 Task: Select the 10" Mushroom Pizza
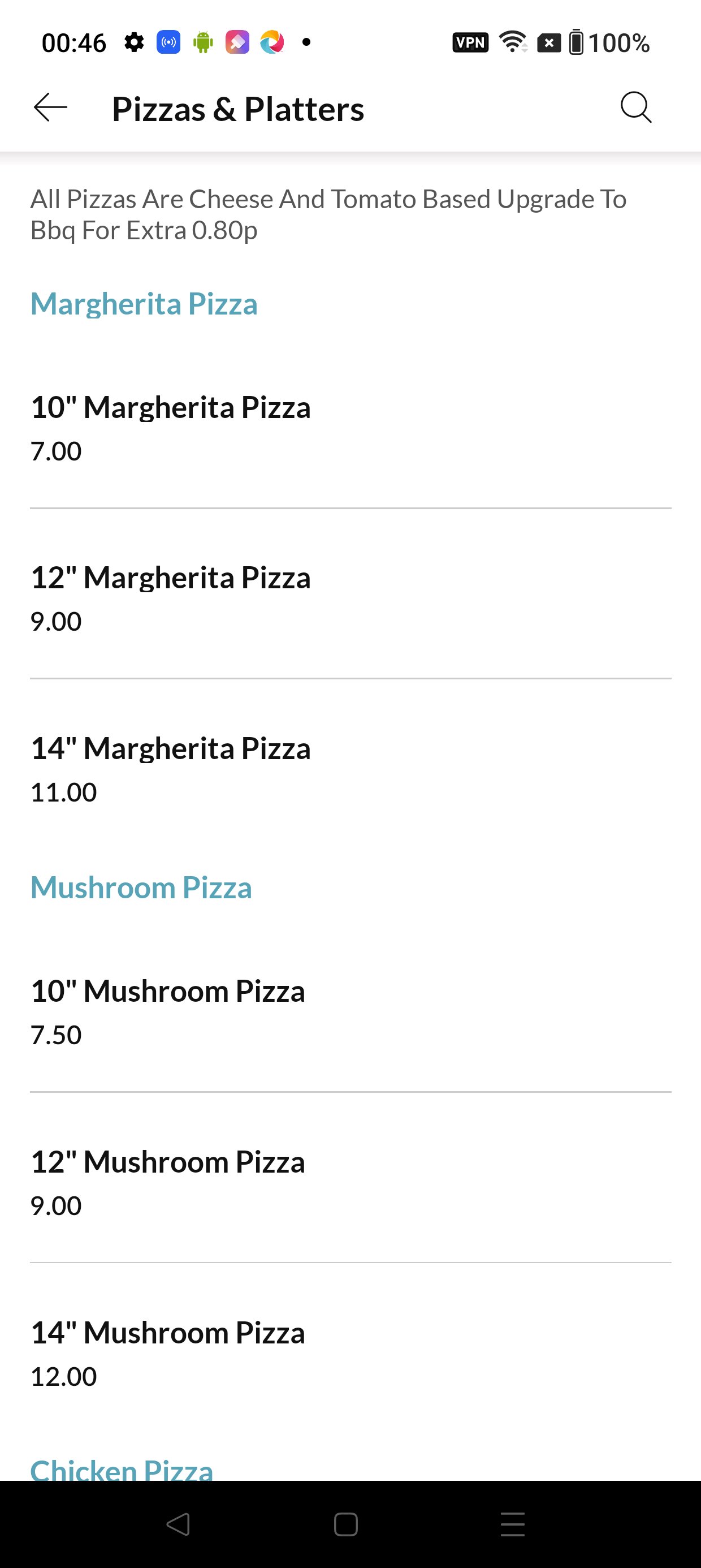tap(168, 1011)
